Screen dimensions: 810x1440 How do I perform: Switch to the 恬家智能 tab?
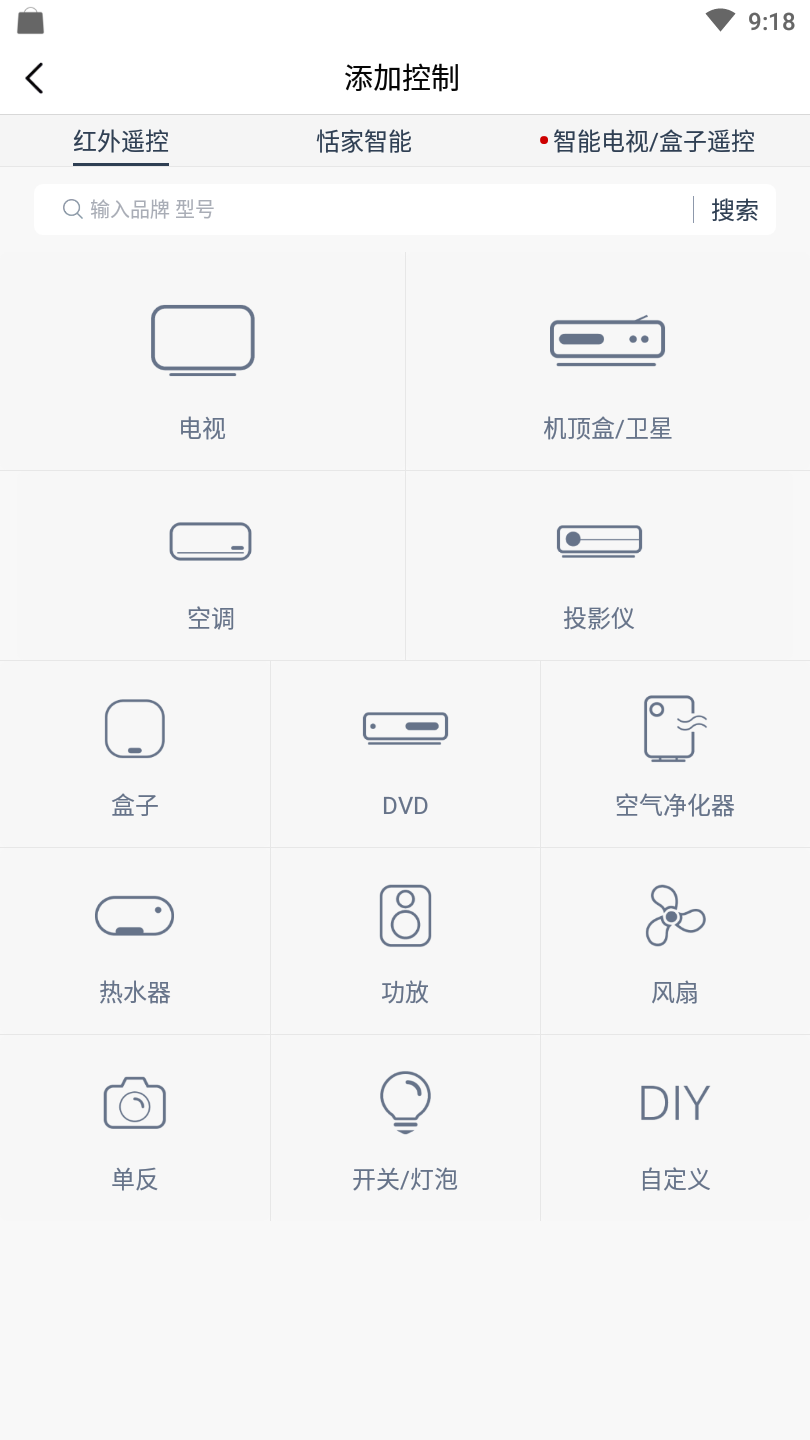[x=364, y=142]
